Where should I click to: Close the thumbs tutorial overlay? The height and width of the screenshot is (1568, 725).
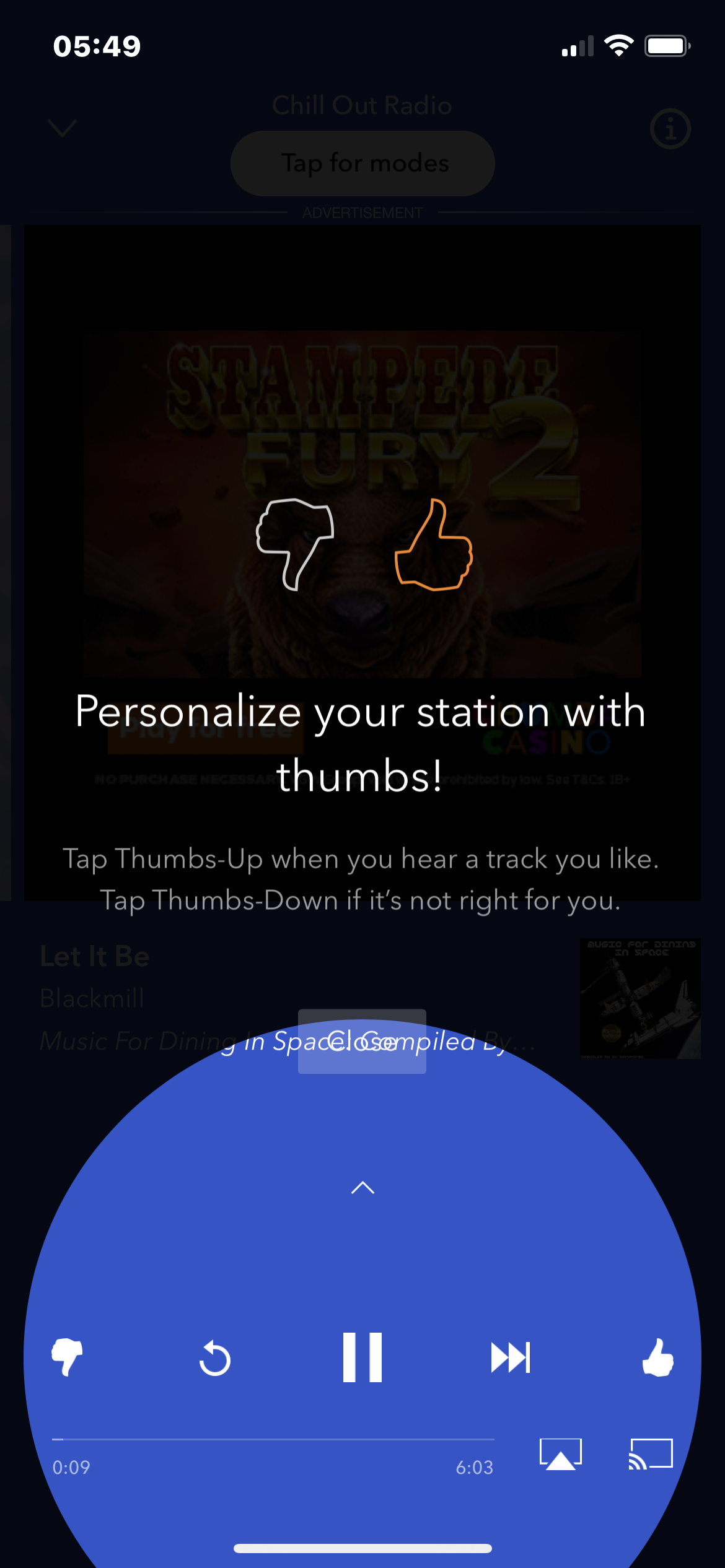click(x=362, y=1040)
